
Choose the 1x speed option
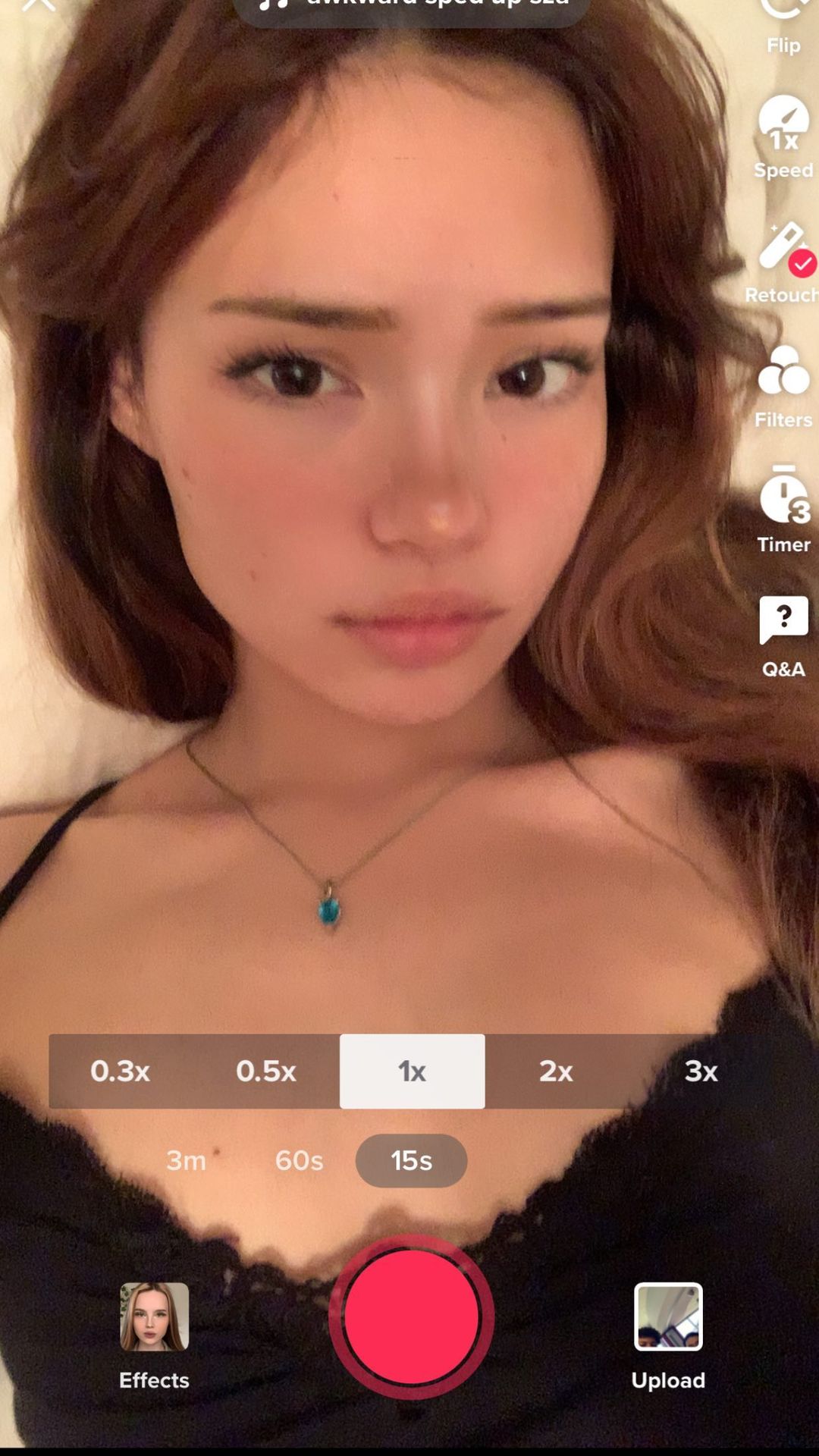click(412, 1071)
